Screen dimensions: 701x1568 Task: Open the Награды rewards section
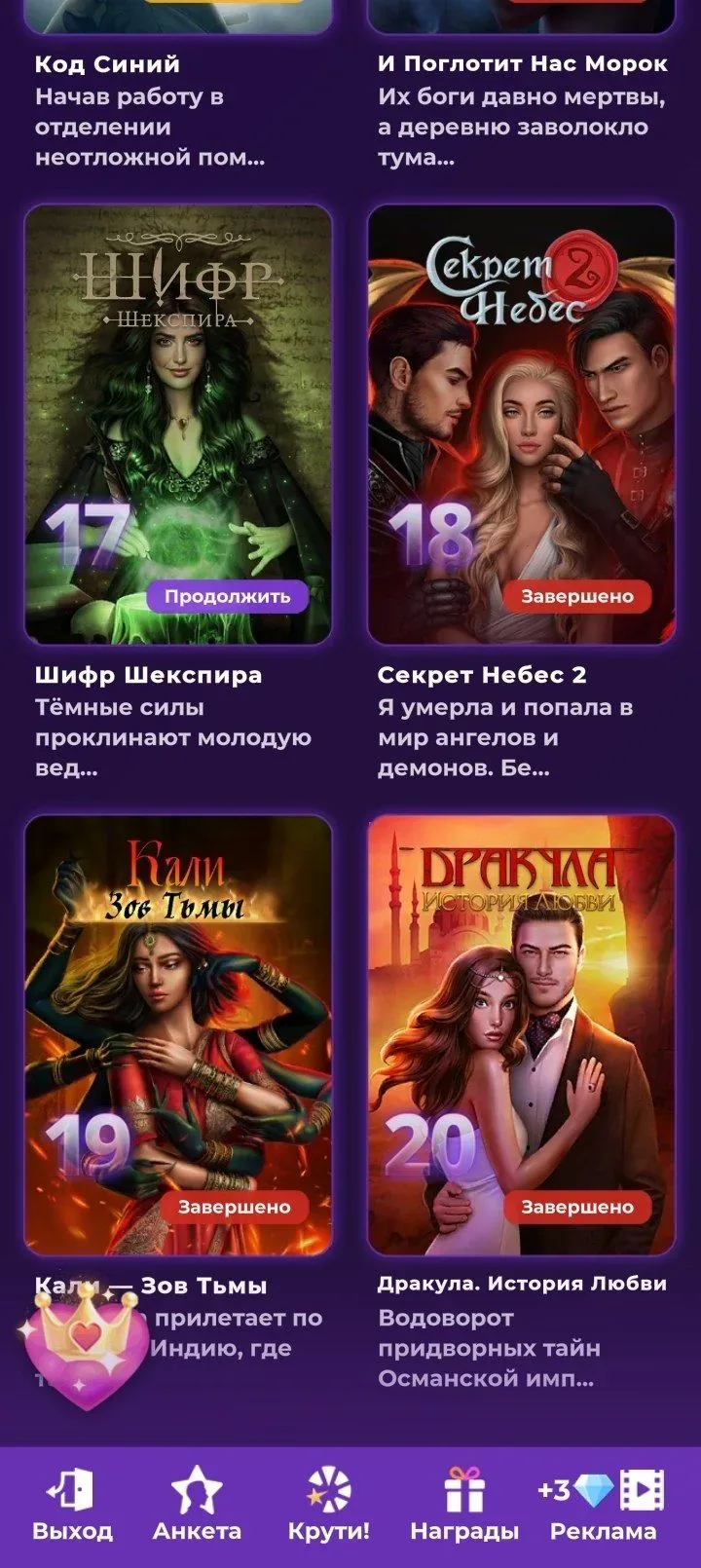tap(463, 1505)
